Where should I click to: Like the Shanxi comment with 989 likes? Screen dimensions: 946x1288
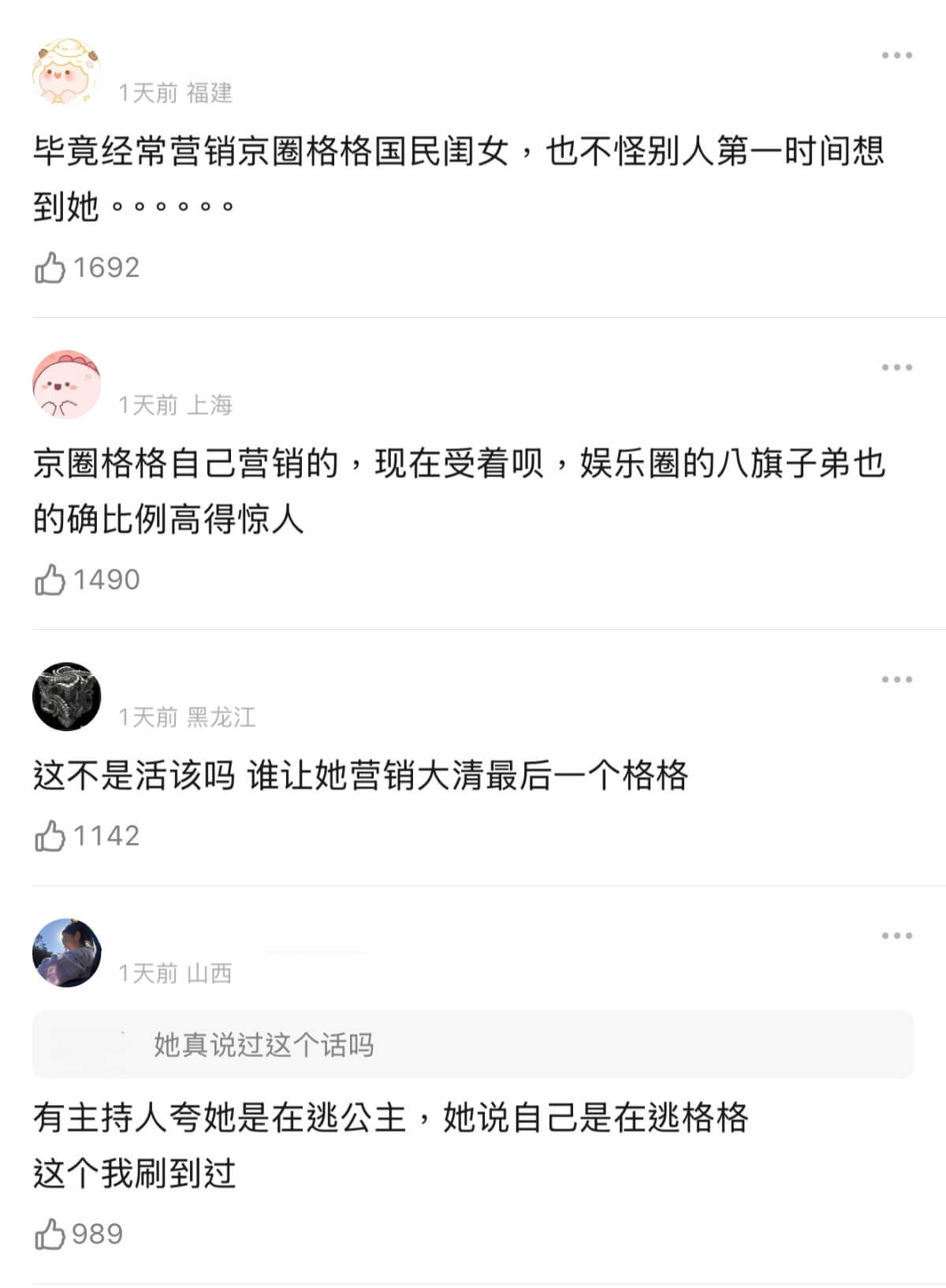50,1234
